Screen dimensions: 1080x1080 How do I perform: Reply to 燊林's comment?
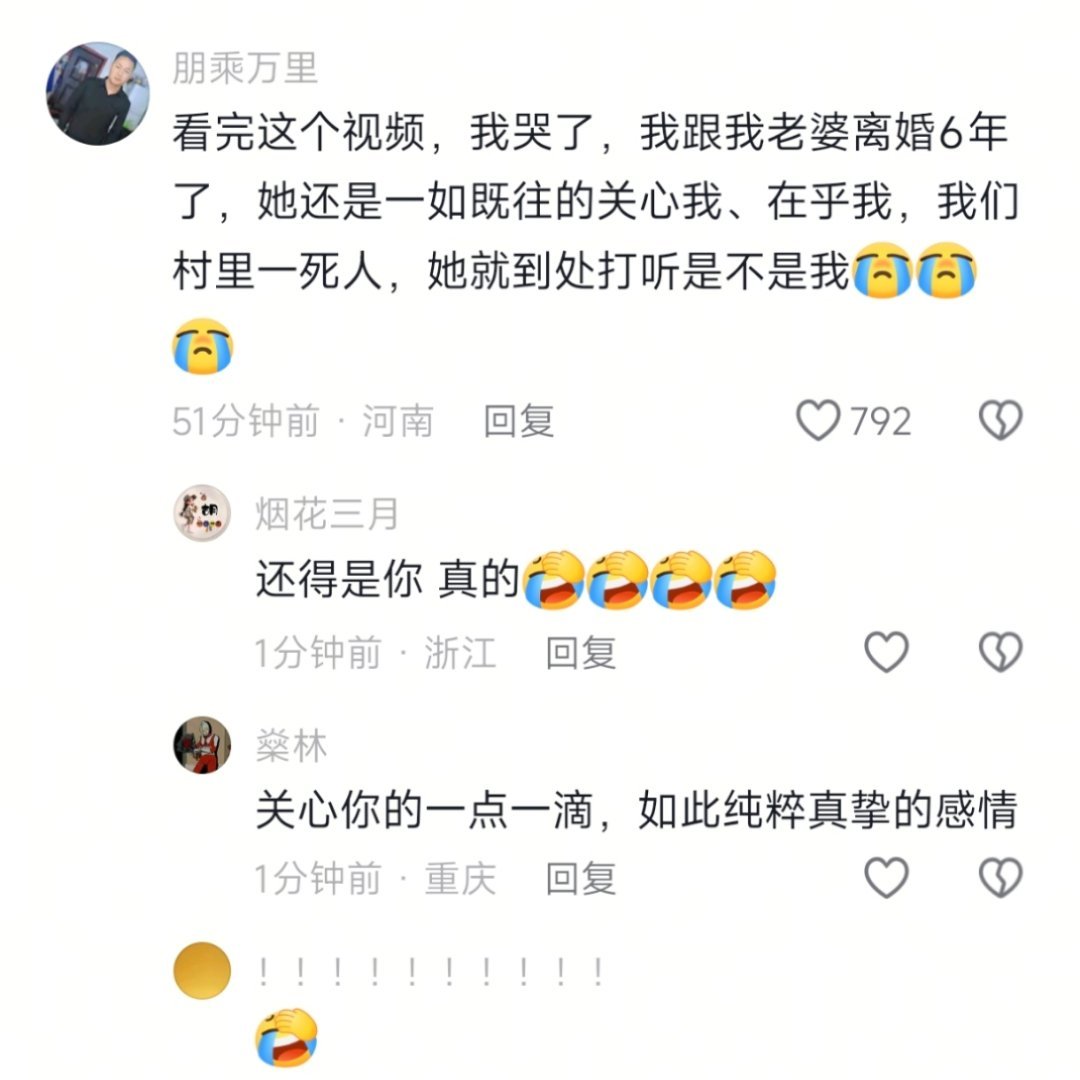[x=580, y=879]
